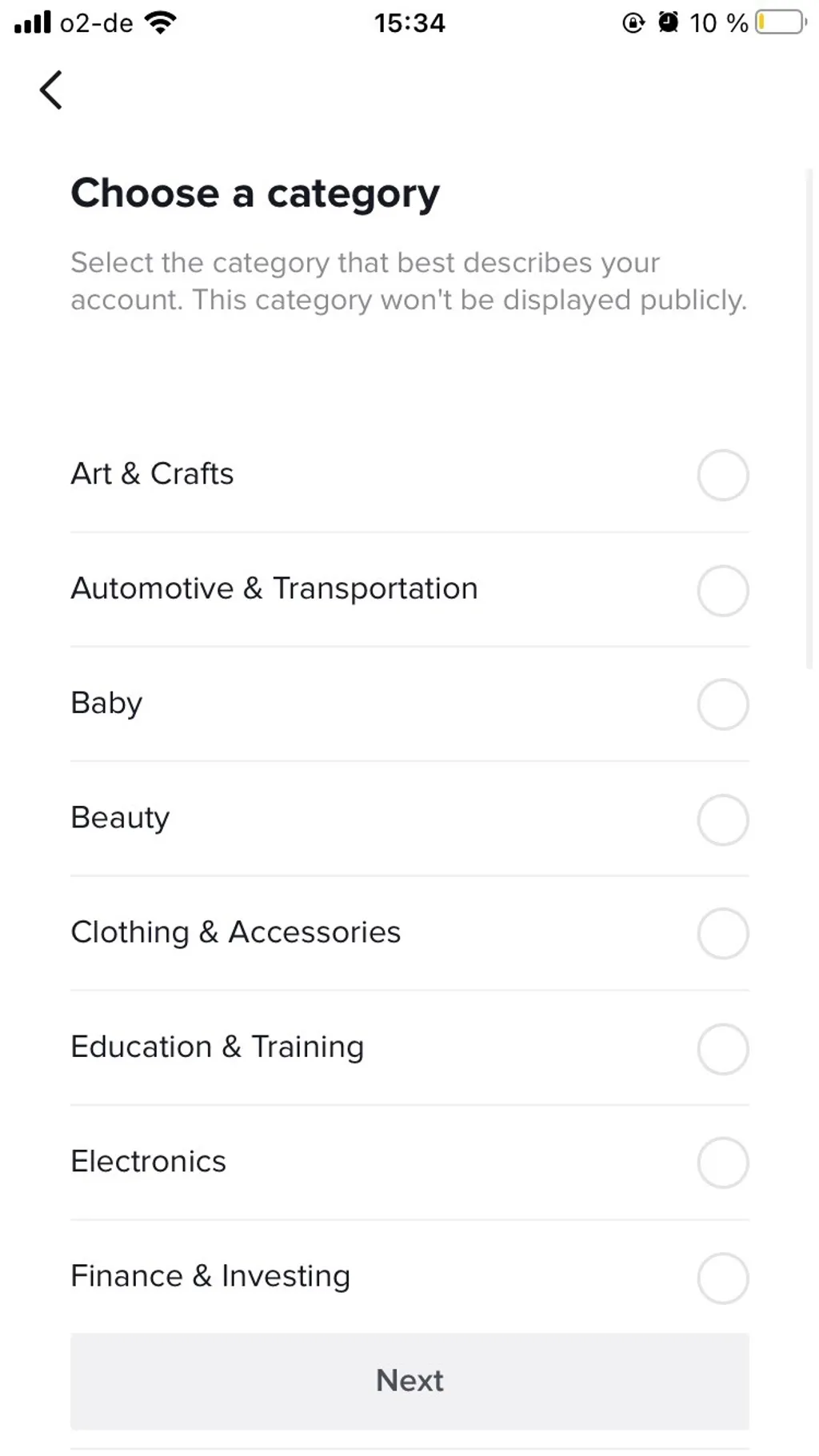This screenshot has height=1456, width=819.
Task: Tap the Next button
Action: pyautogui.click(x=409, y=1380)
